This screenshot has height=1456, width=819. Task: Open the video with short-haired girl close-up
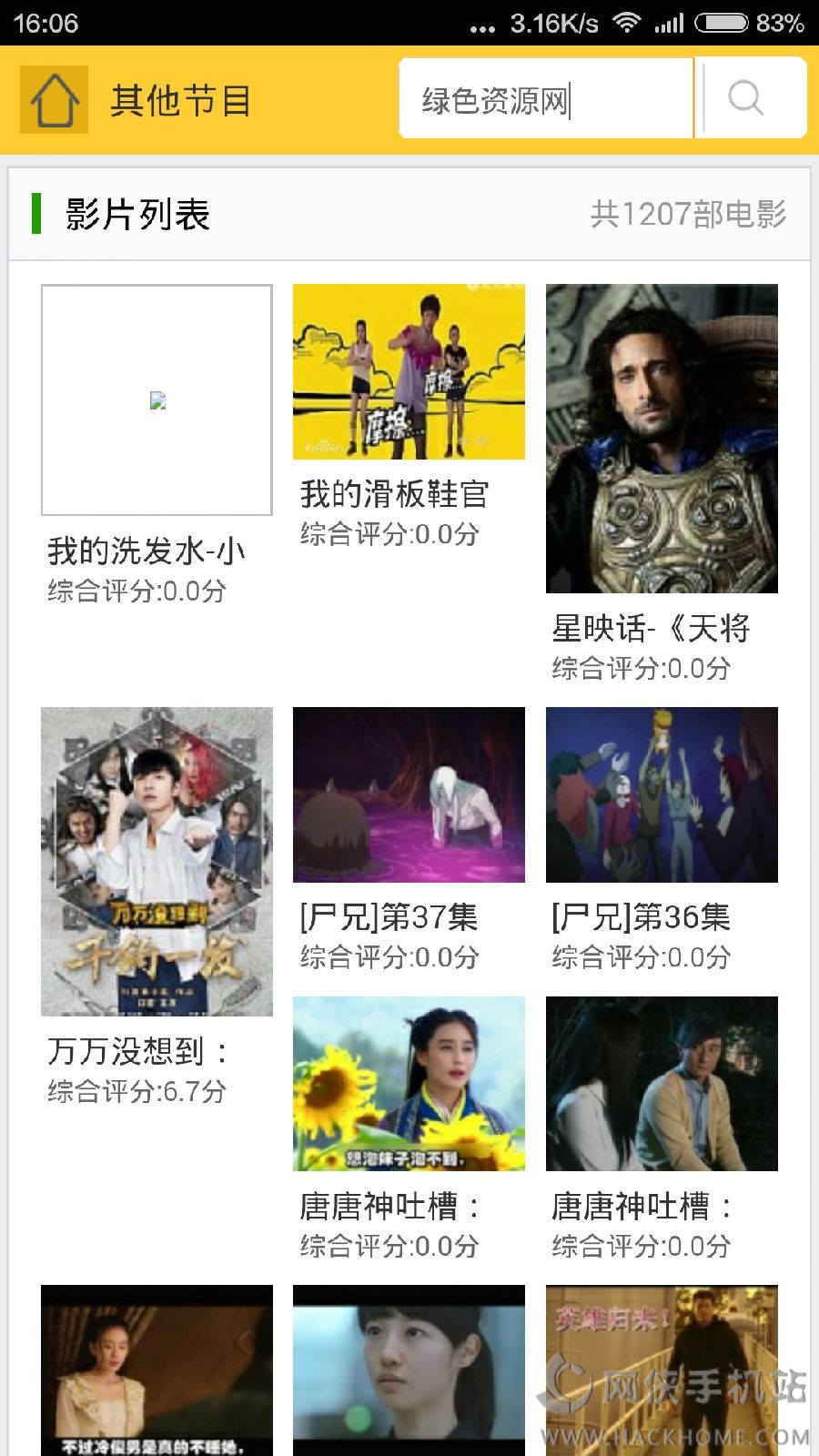pos(409,1370)
